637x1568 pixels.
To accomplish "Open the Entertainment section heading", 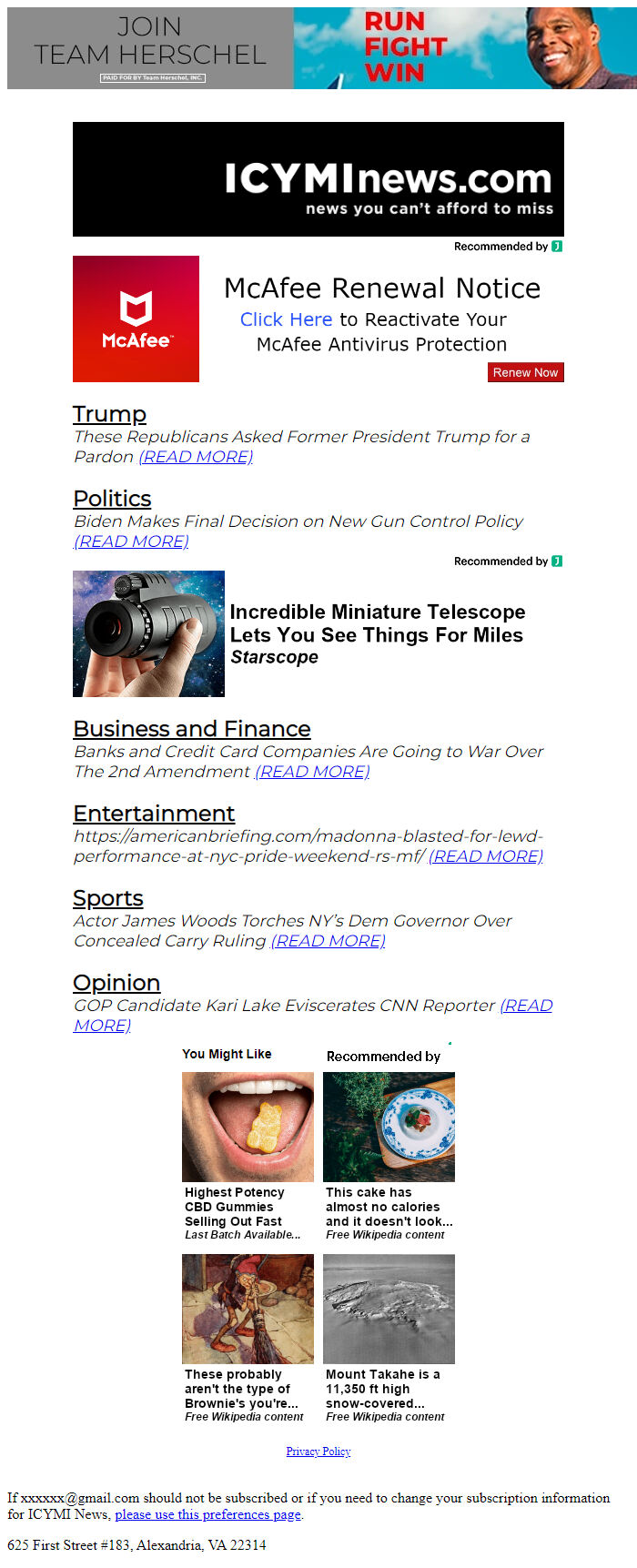I will [154, 814].
